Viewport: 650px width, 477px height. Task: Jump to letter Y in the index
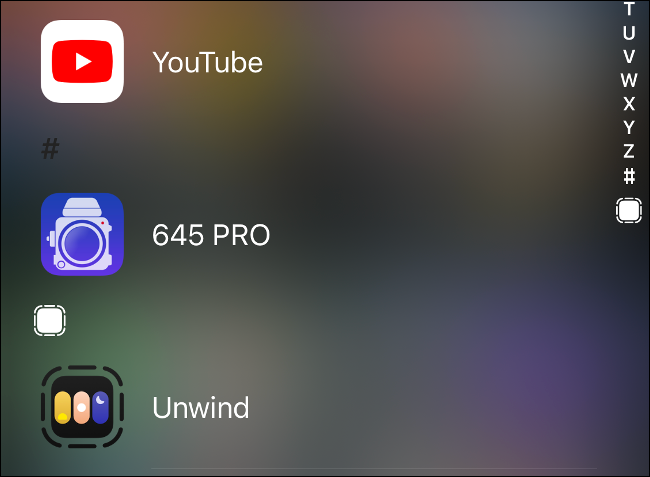point(629,128)
